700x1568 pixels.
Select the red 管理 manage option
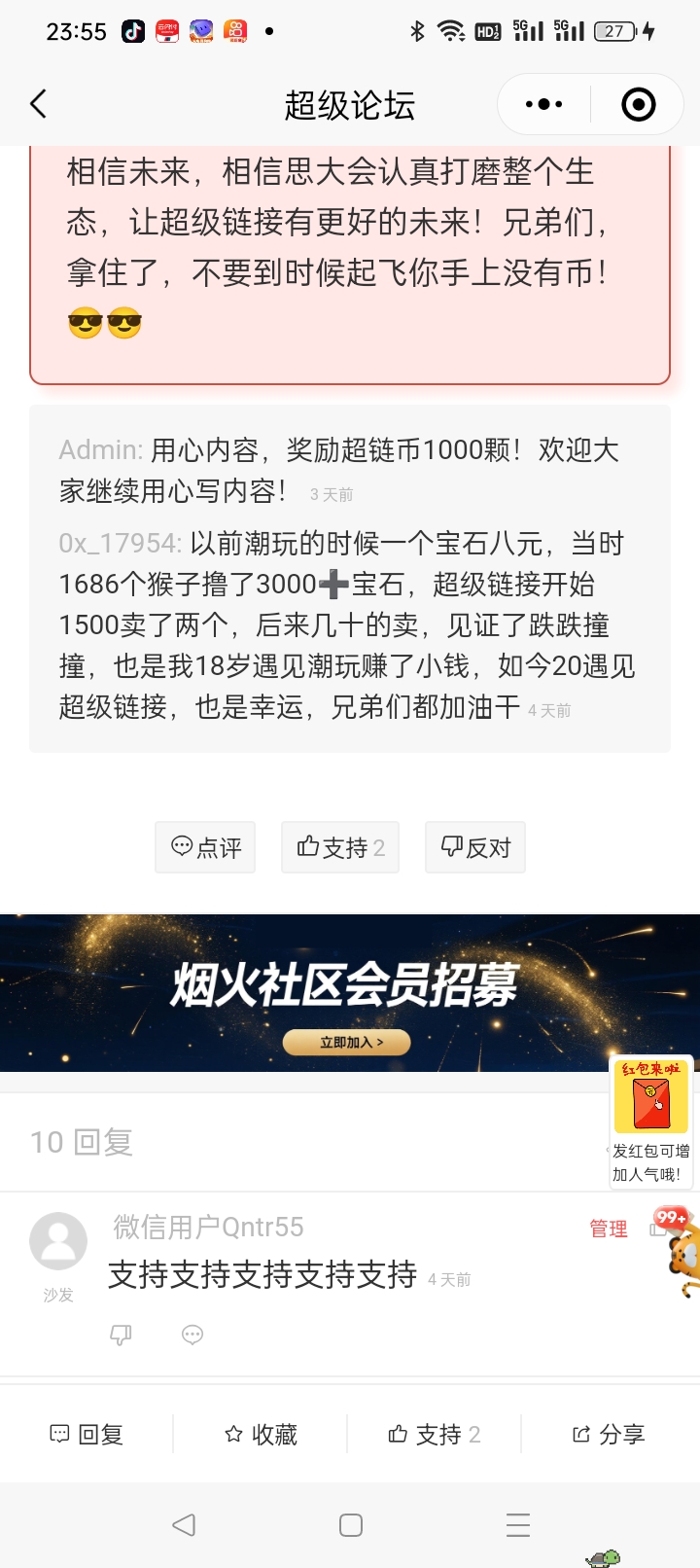pyautogui.click(x=610, y=1228)
